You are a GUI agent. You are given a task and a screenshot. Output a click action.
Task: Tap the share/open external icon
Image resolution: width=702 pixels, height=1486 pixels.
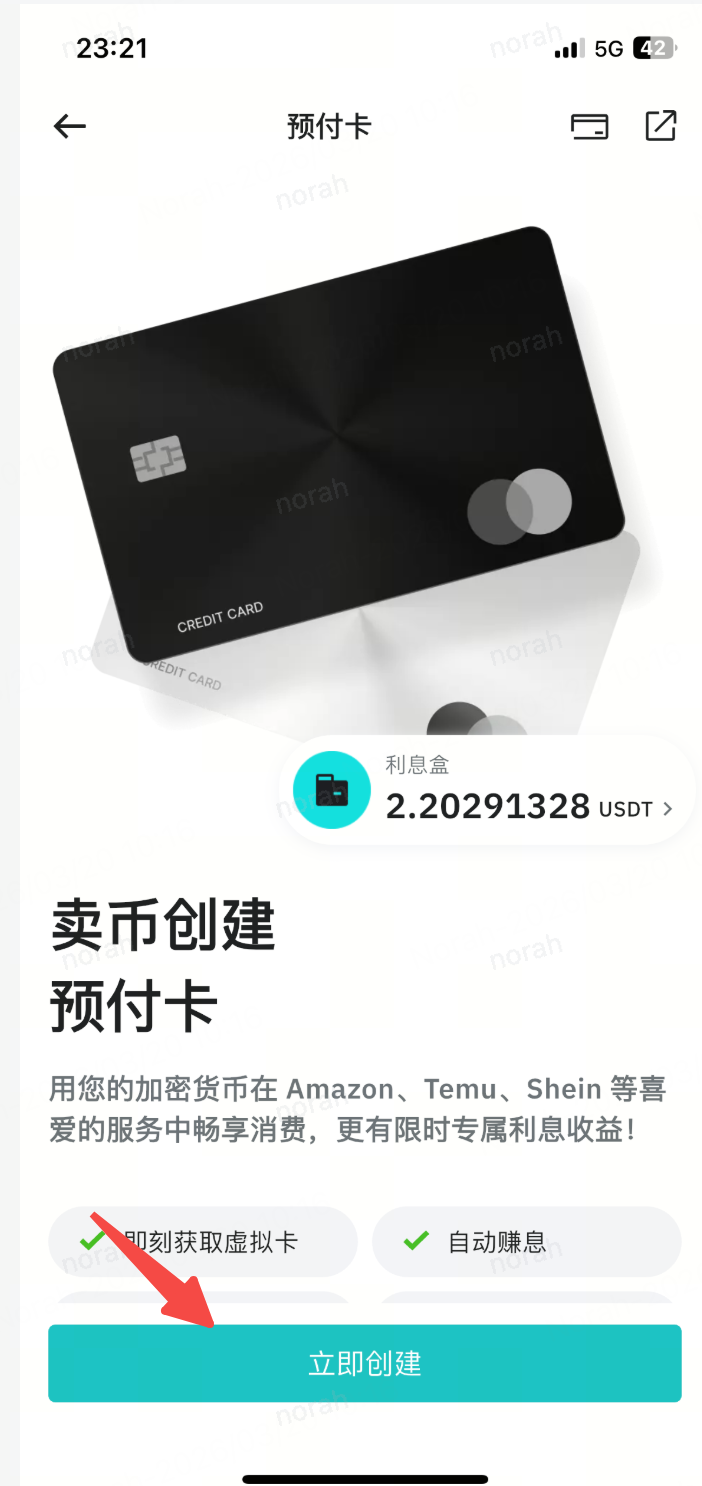pos(660,126)
